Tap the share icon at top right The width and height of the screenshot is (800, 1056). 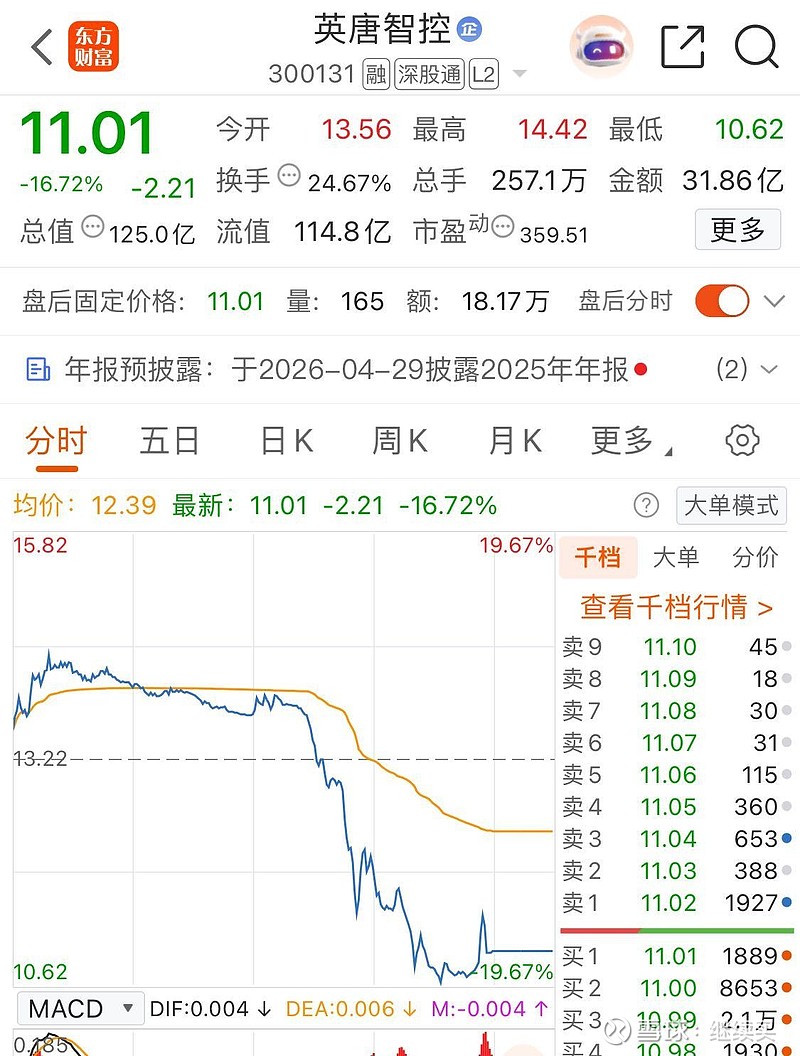pyautogui.click(x=682, y=45)
